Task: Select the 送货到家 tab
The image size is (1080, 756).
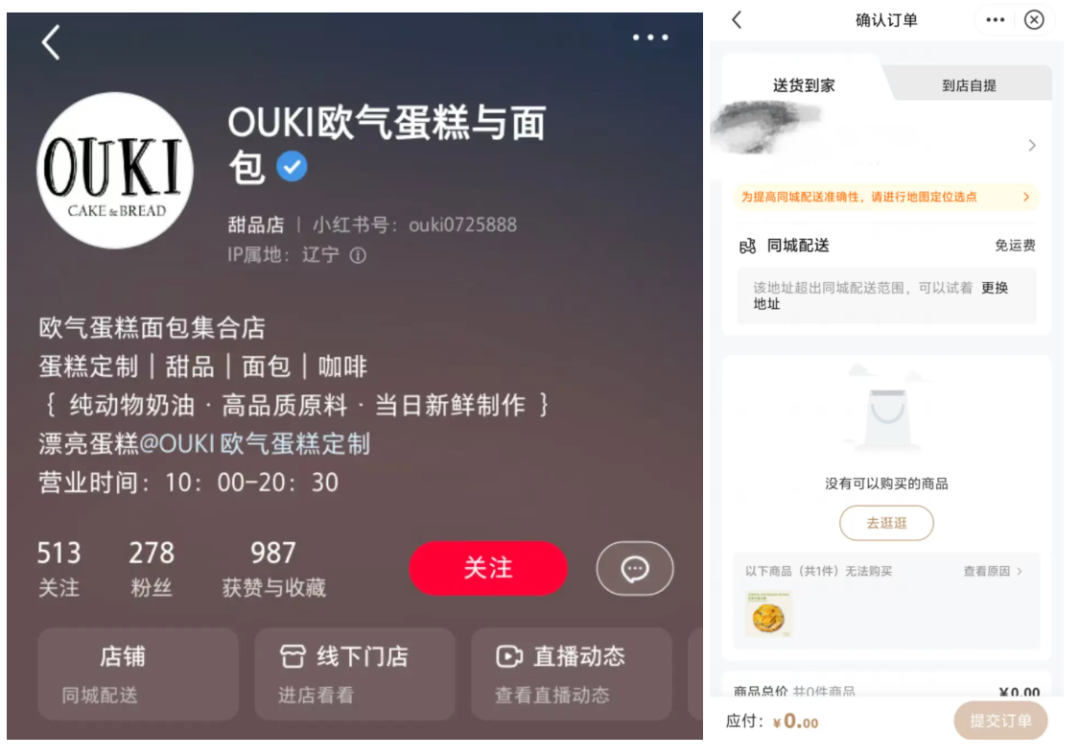Action: click(x=803, y=86)
